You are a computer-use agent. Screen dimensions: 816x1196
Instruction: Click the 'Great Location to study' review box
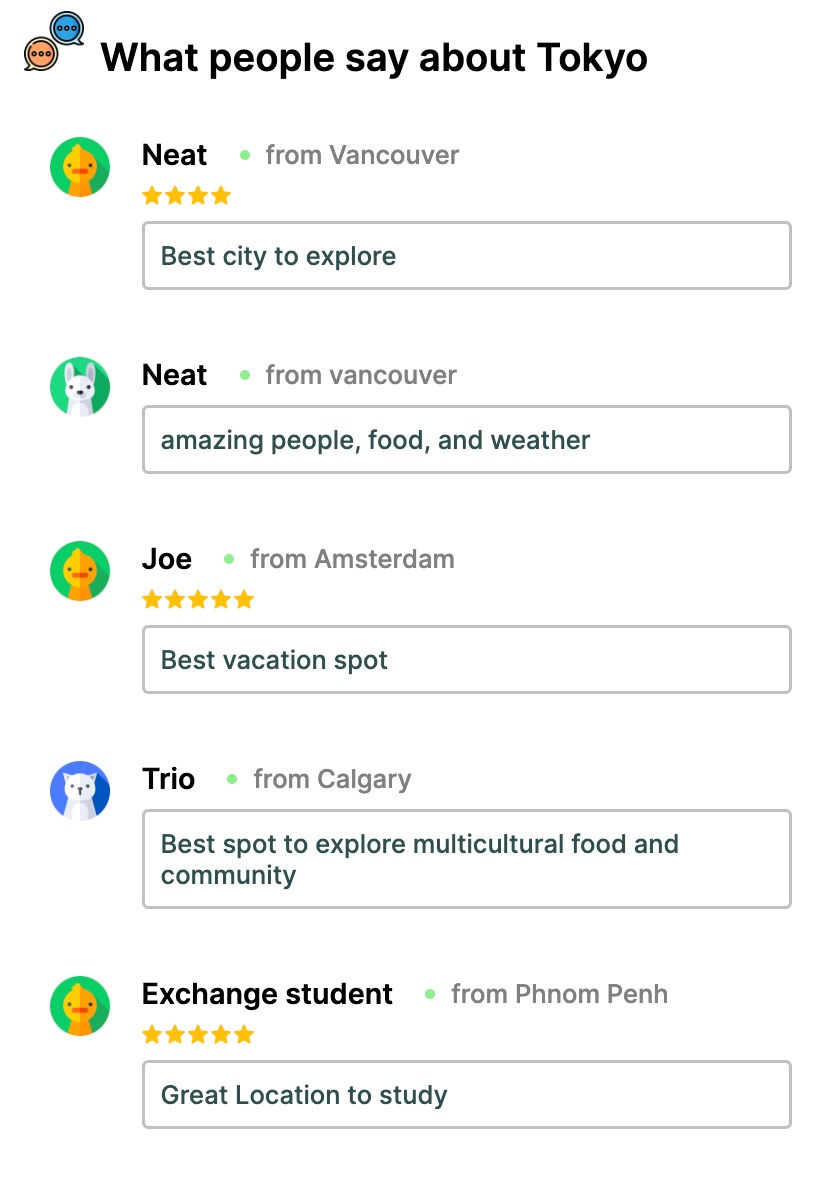(466, 1095)
